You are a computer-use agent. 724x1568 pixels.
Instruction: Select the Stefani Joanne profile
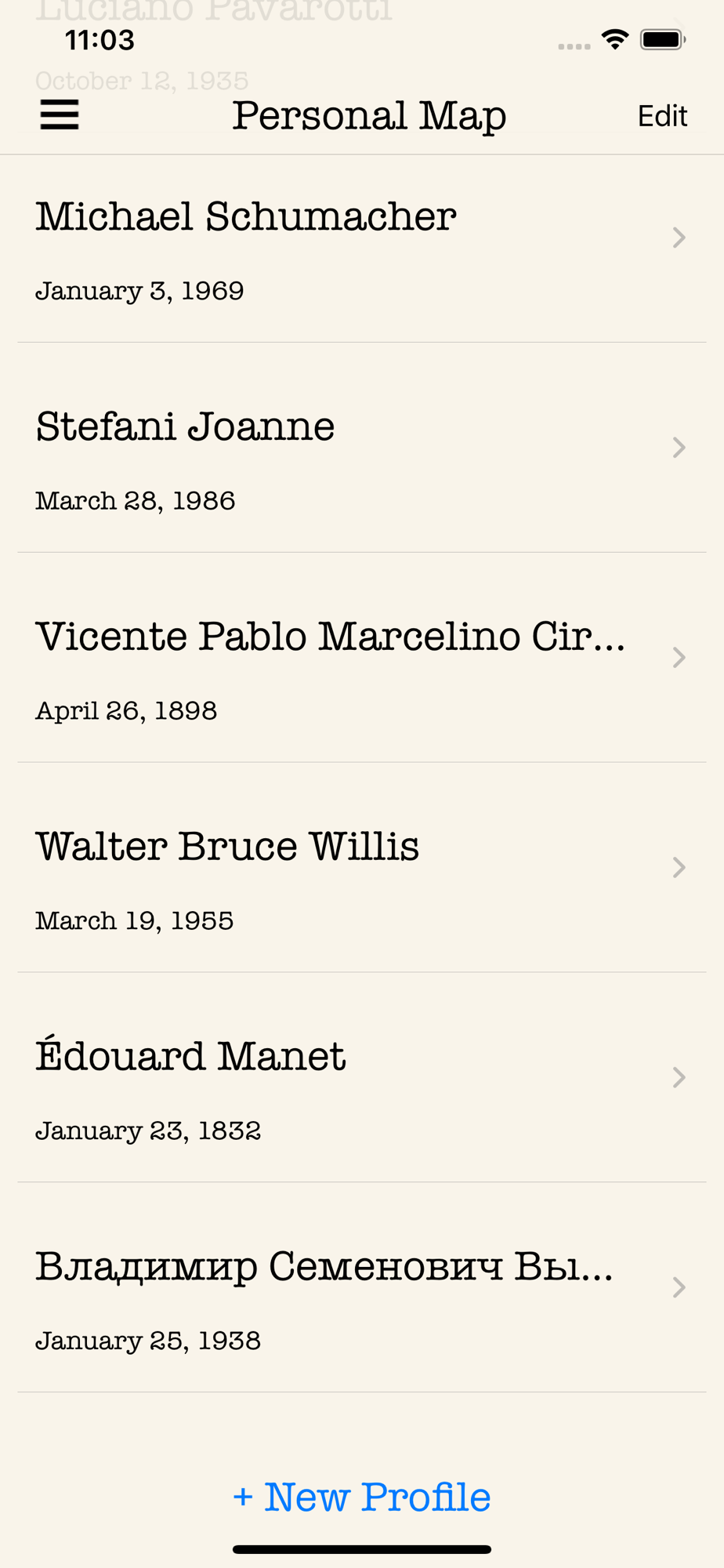[x=362, y=448]
